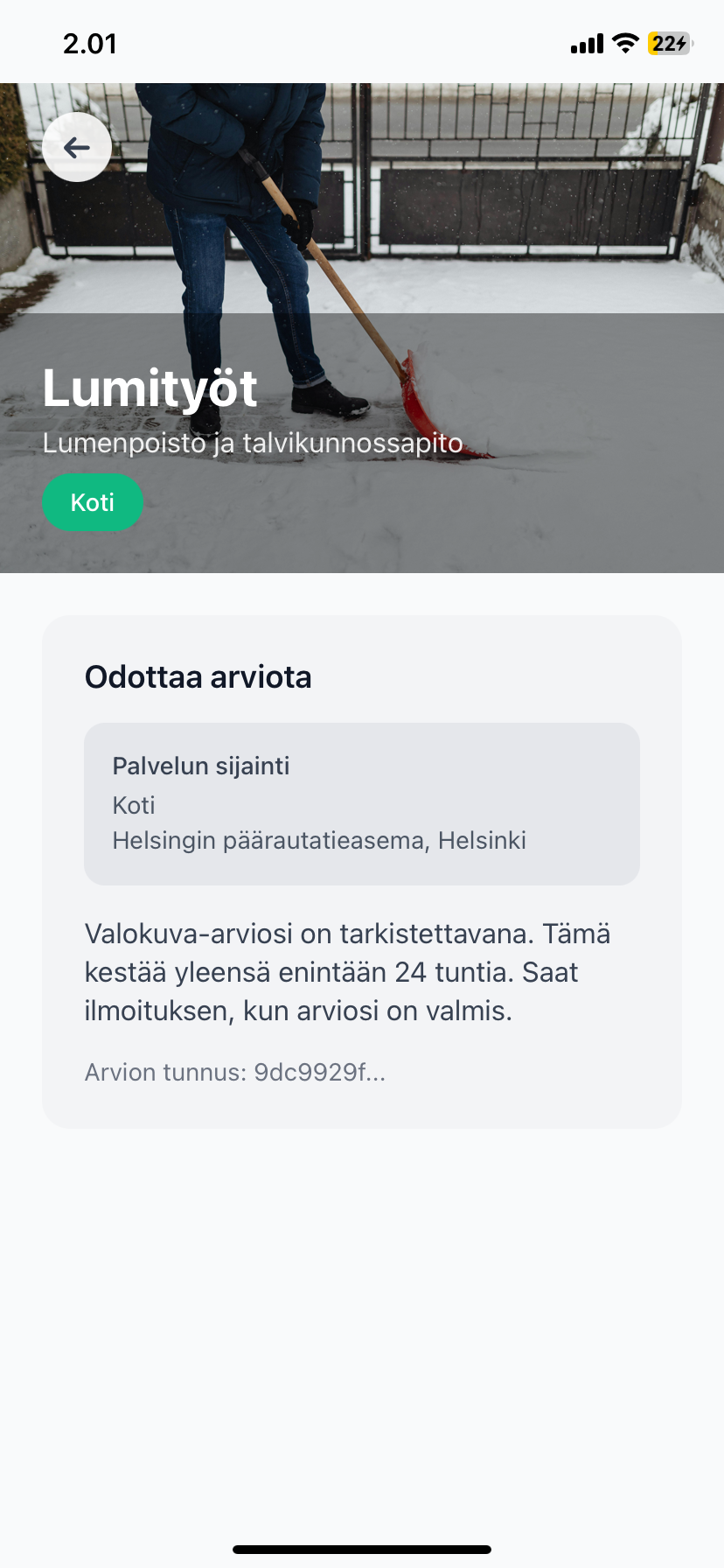Tap the Koti location label
This screenshot has height=1568, width=724.
133,805
